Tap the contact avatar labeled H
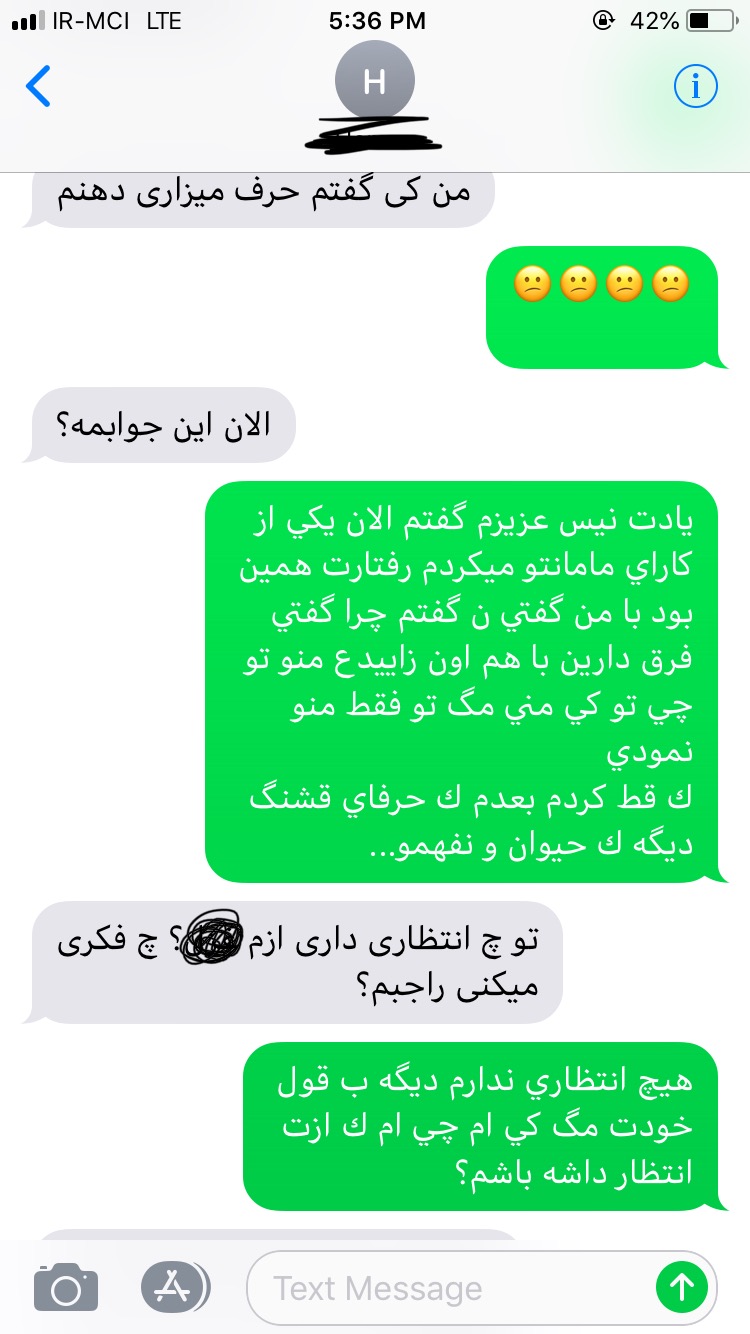Image resolution: width=750 pixels, height=1334 pixels. (374, 82)
